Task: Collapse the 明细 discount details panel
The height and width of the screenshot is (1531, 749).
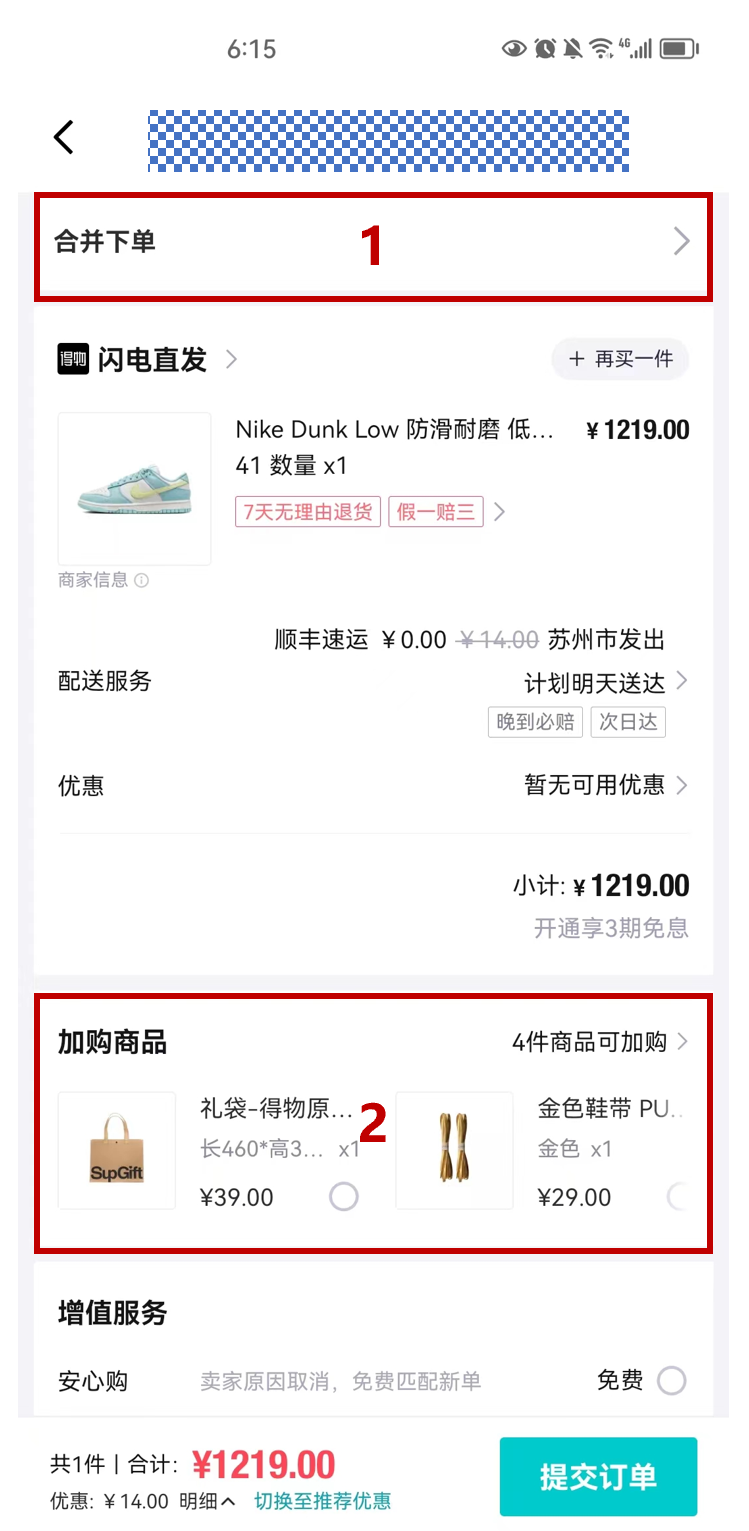Action: 208,1501
